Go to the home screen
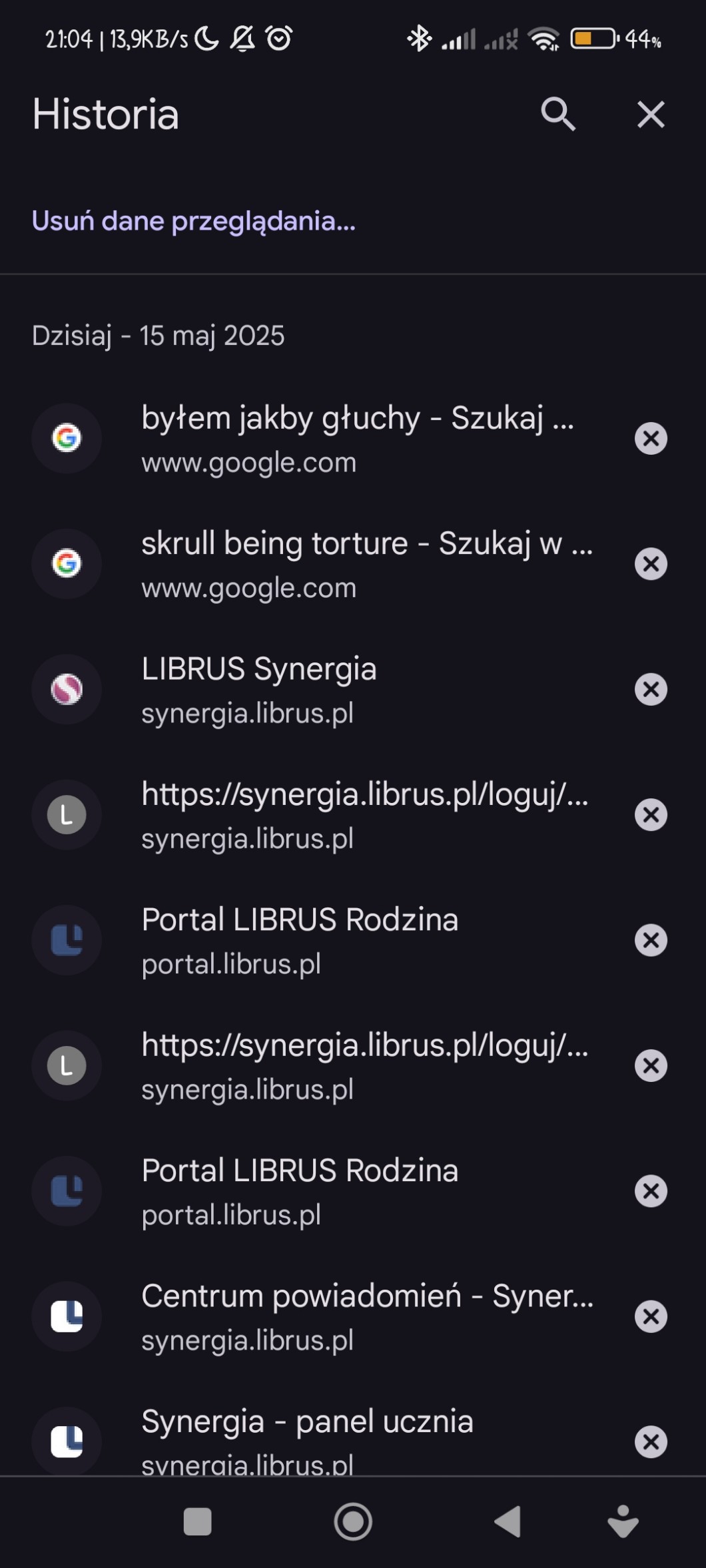 tap(353, 1521)
